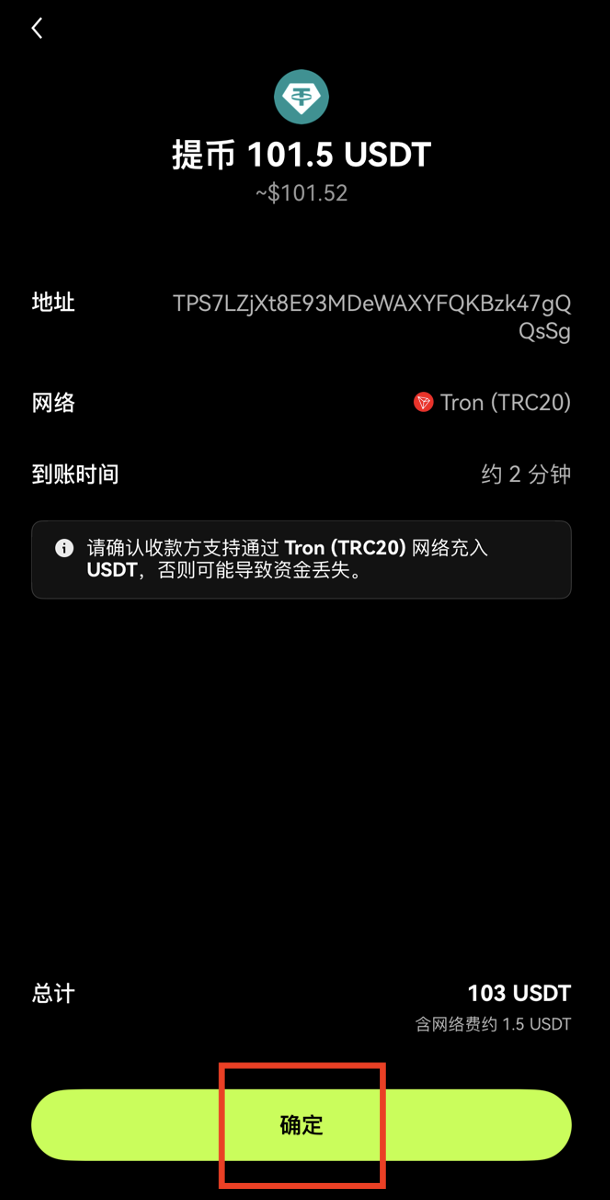This screenshot has height=1200, width=610.
Task: Tap 确定 to confirm the withdrawal
Action: coord(301,1125)
